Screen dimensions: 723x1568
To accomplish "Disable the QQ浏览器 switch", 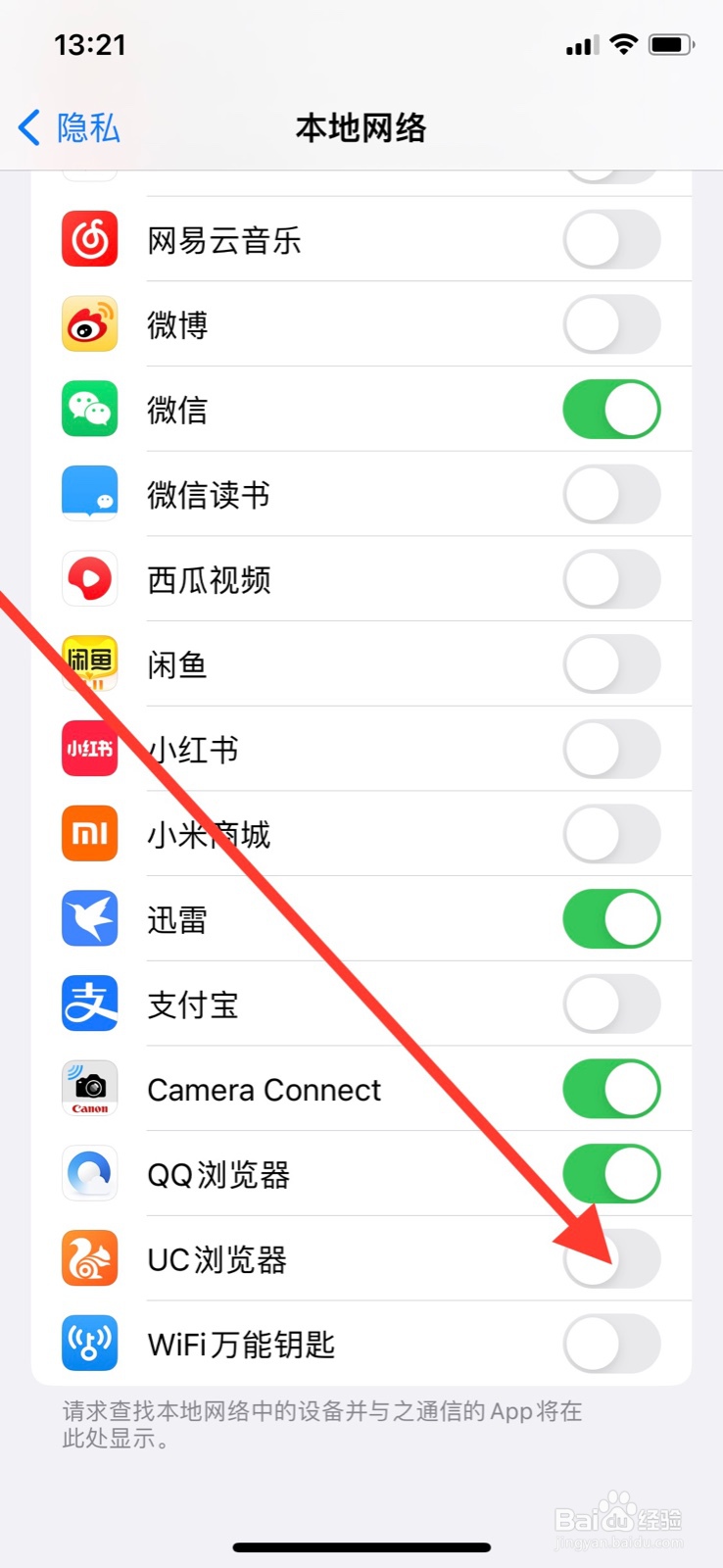I will pyautogui.click(x=611, y=1173).
